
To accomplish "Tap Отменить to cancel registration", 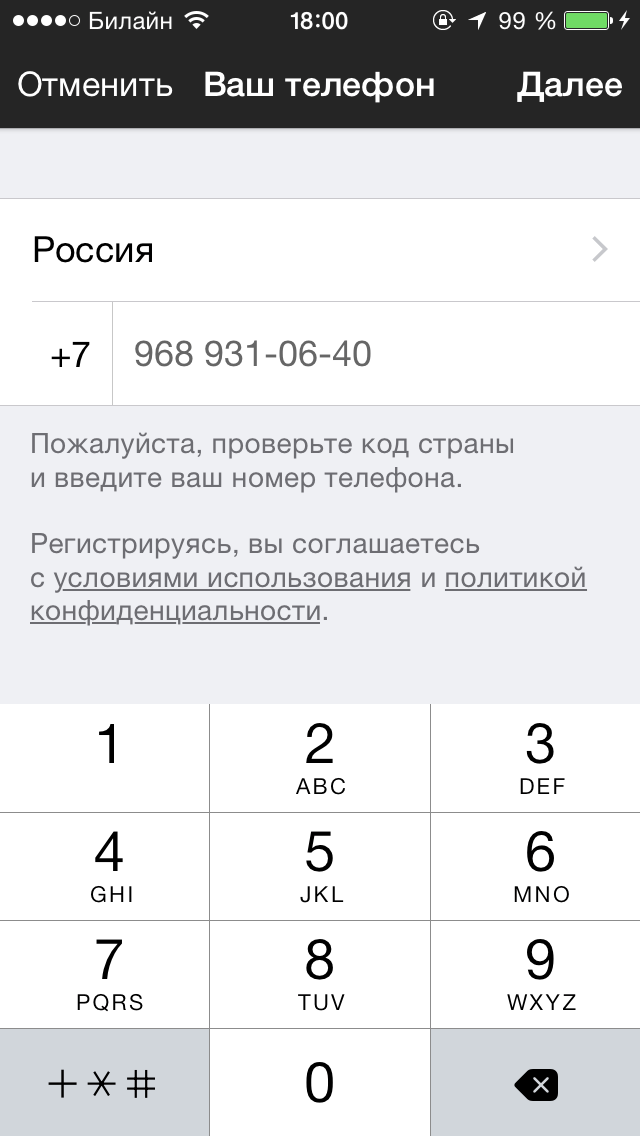I will click(x=95, y=85).
